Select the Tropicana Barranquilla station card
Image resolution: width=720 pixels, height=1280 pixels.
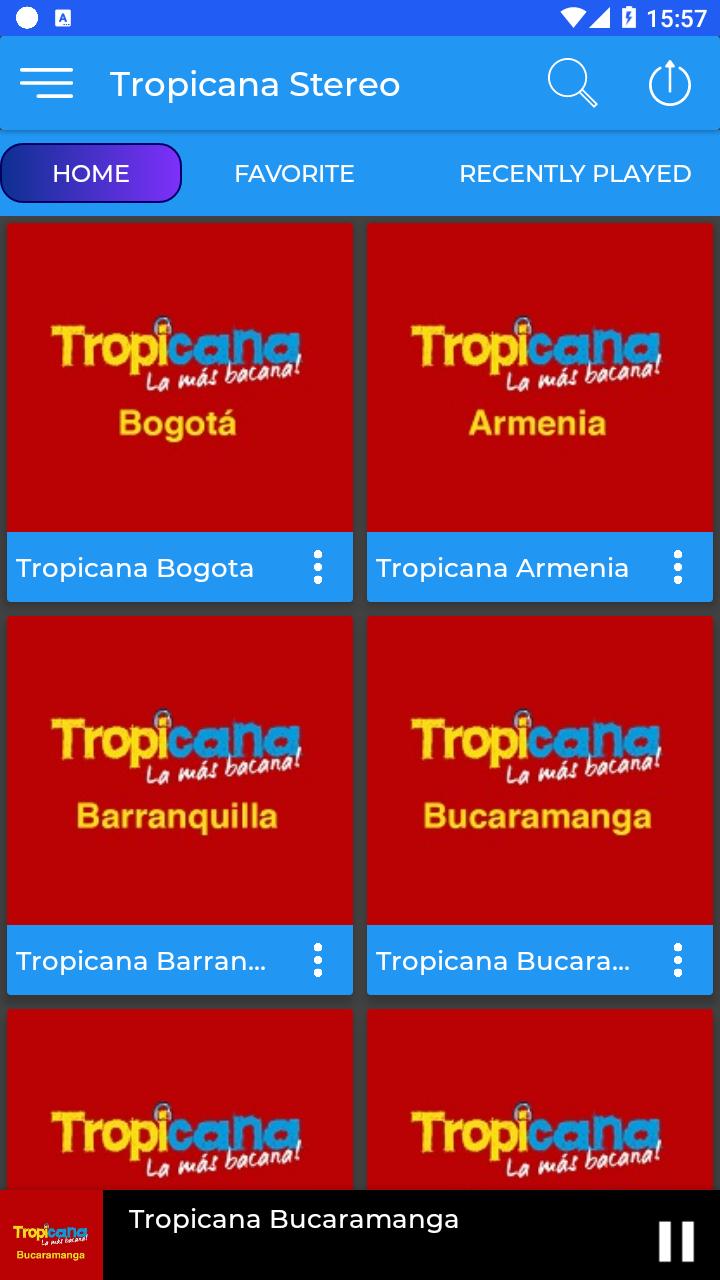pyautogui.click(x=180, y=772)
